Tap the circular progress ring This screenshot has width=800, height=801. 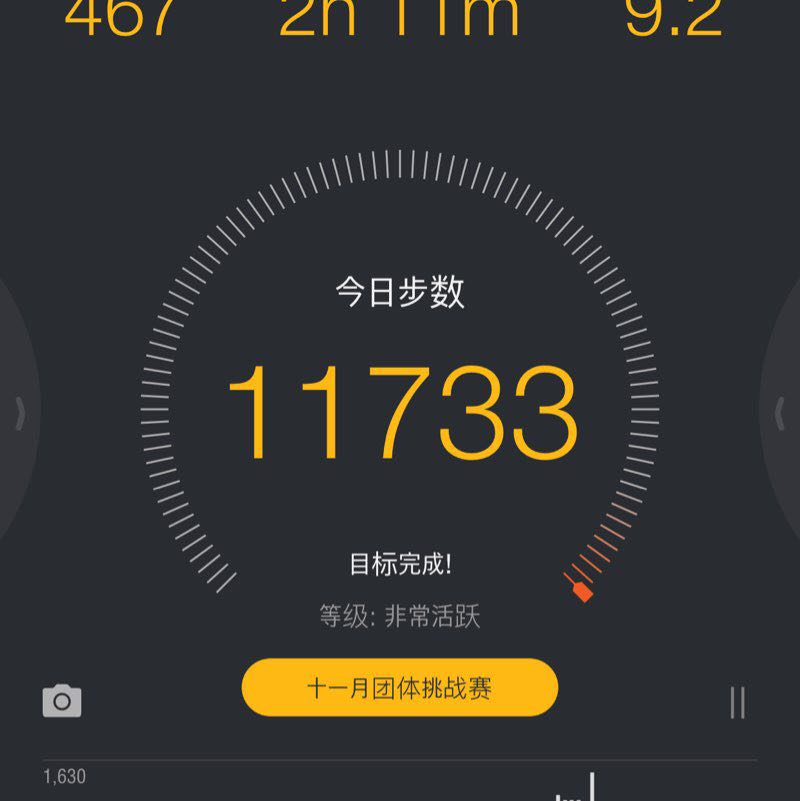[400, 165]
